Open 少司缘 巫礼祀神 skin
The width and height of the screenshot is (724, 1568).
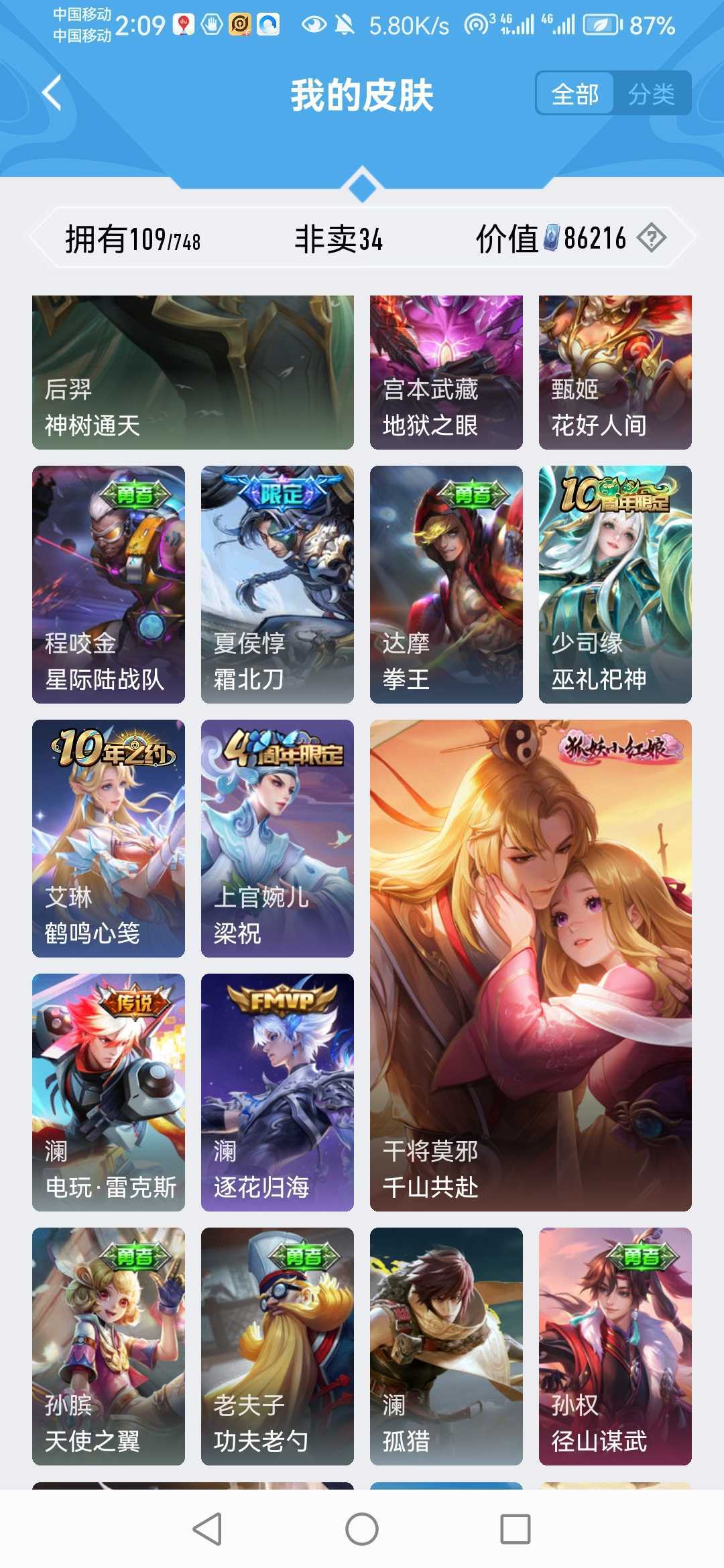tap(615, 584)
